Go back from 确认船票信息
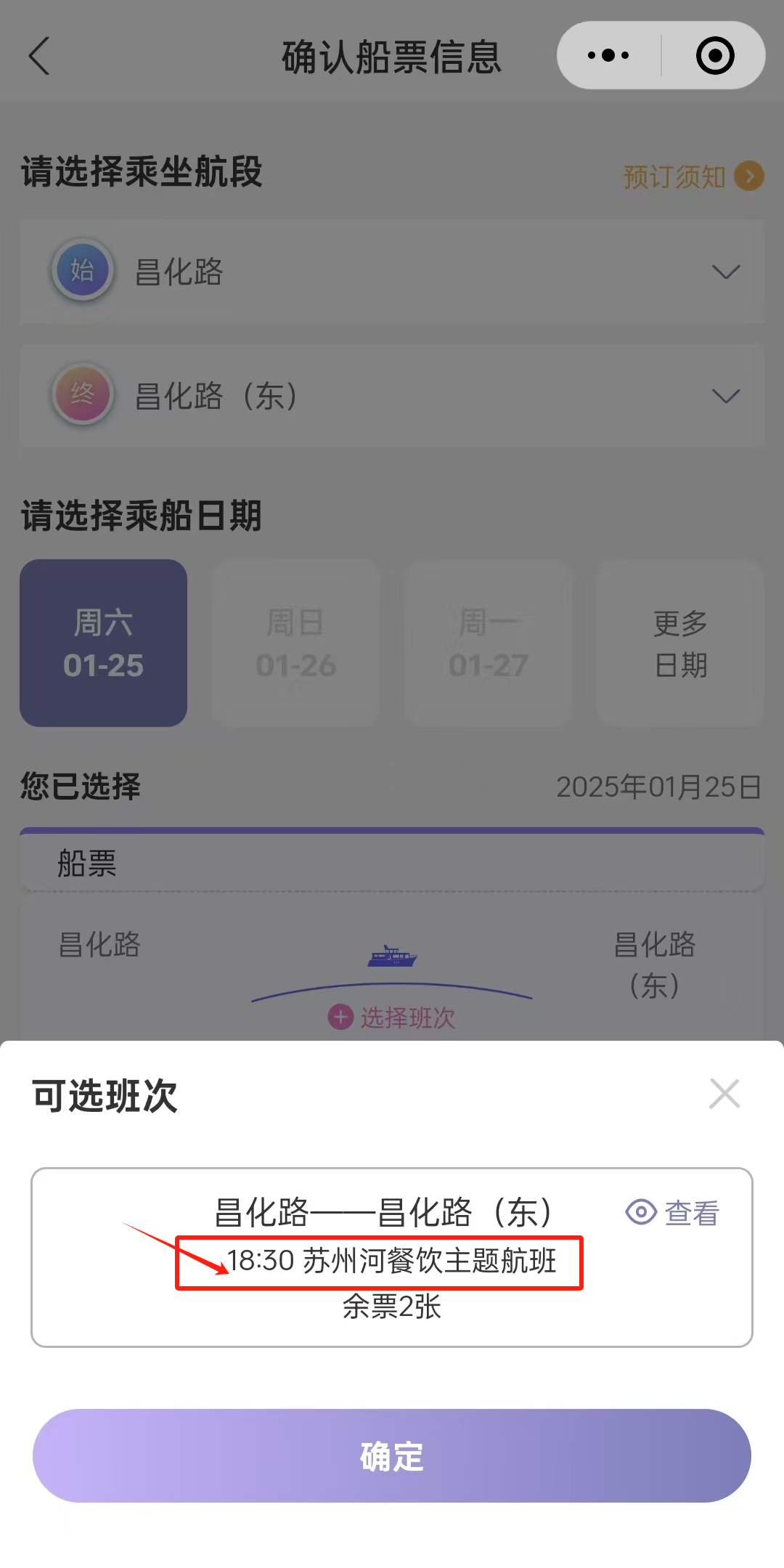Viewport: 784px width, 1568px height. click(x=39, y=56)
